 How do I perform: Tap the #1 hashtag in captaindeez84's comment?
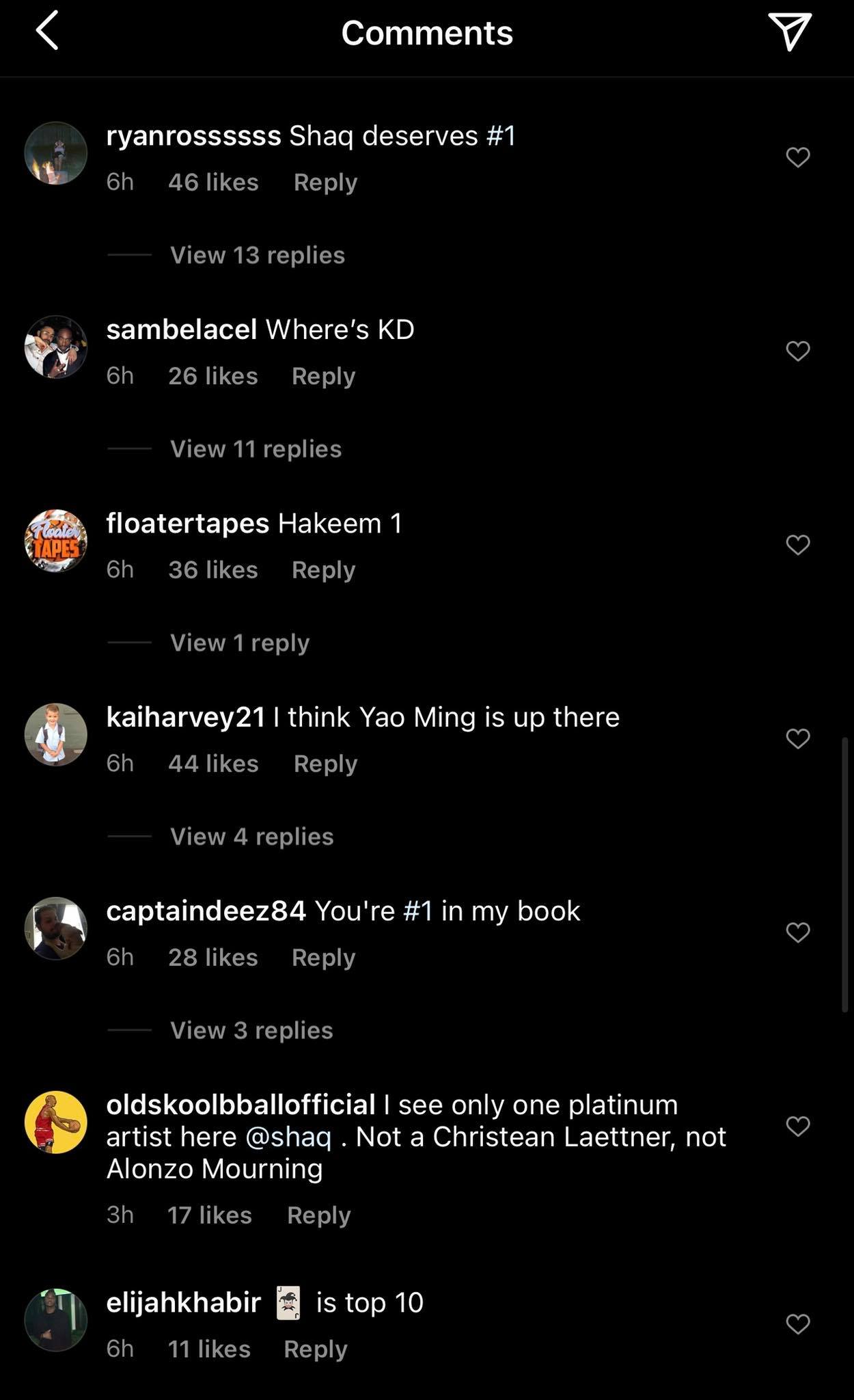click(x=418, y=911)
